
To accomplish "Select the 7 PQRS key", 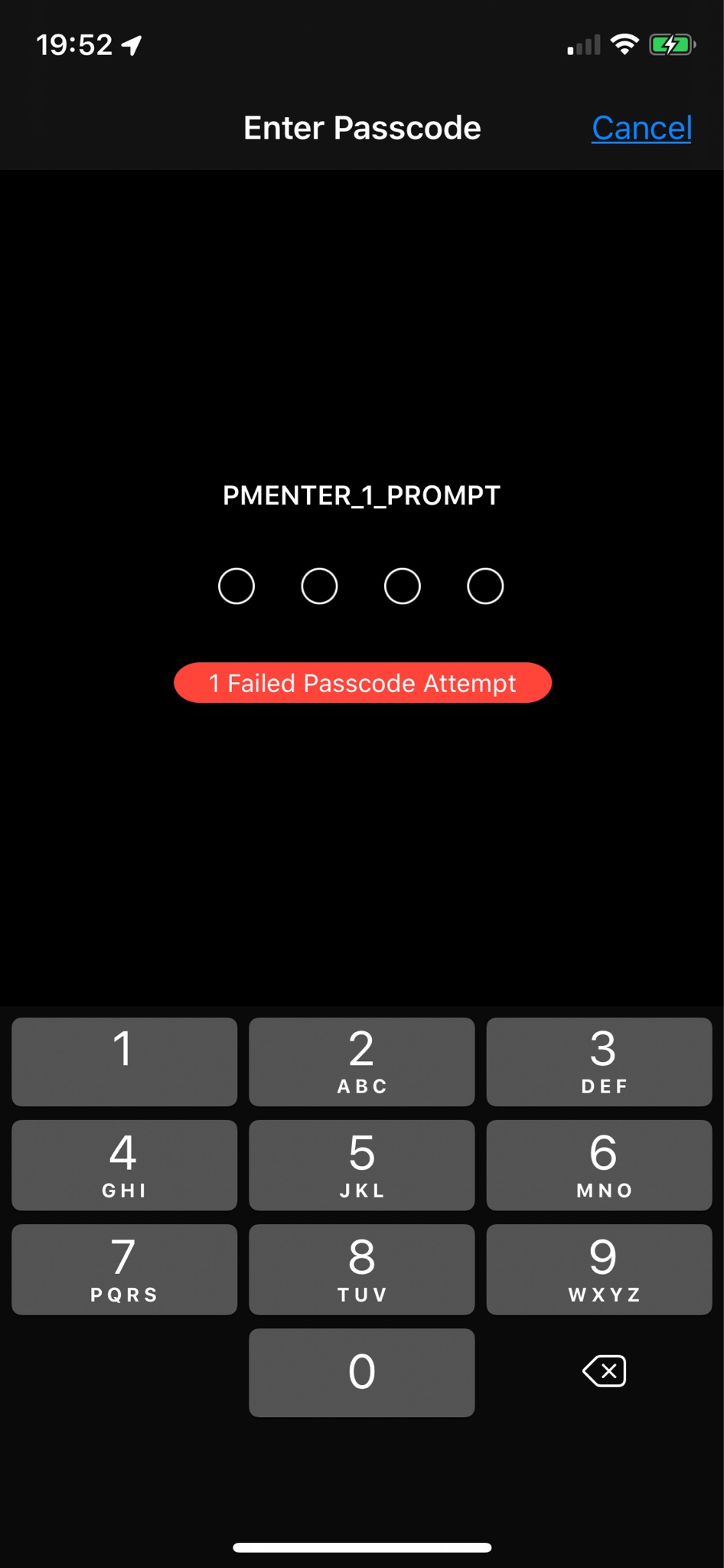I will click(124, 1269).
